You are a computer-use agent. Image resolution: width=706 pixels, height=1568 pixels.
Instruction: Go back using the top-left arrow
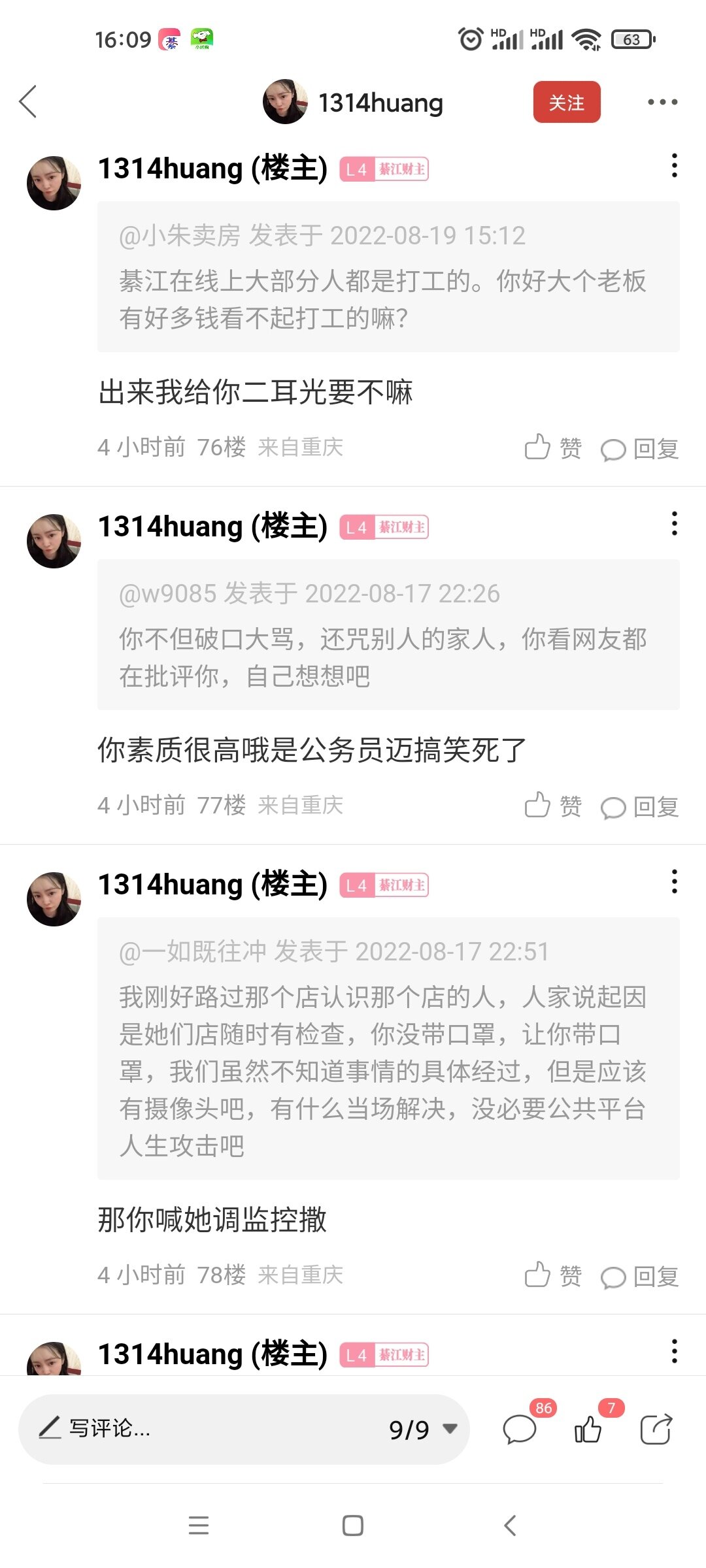28,102
